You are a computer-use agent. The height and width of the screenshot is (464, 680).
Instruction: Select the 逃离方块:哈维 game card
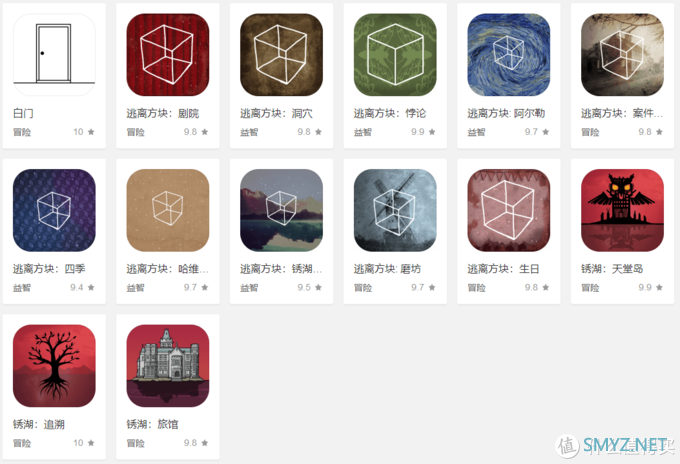point(168,210)
